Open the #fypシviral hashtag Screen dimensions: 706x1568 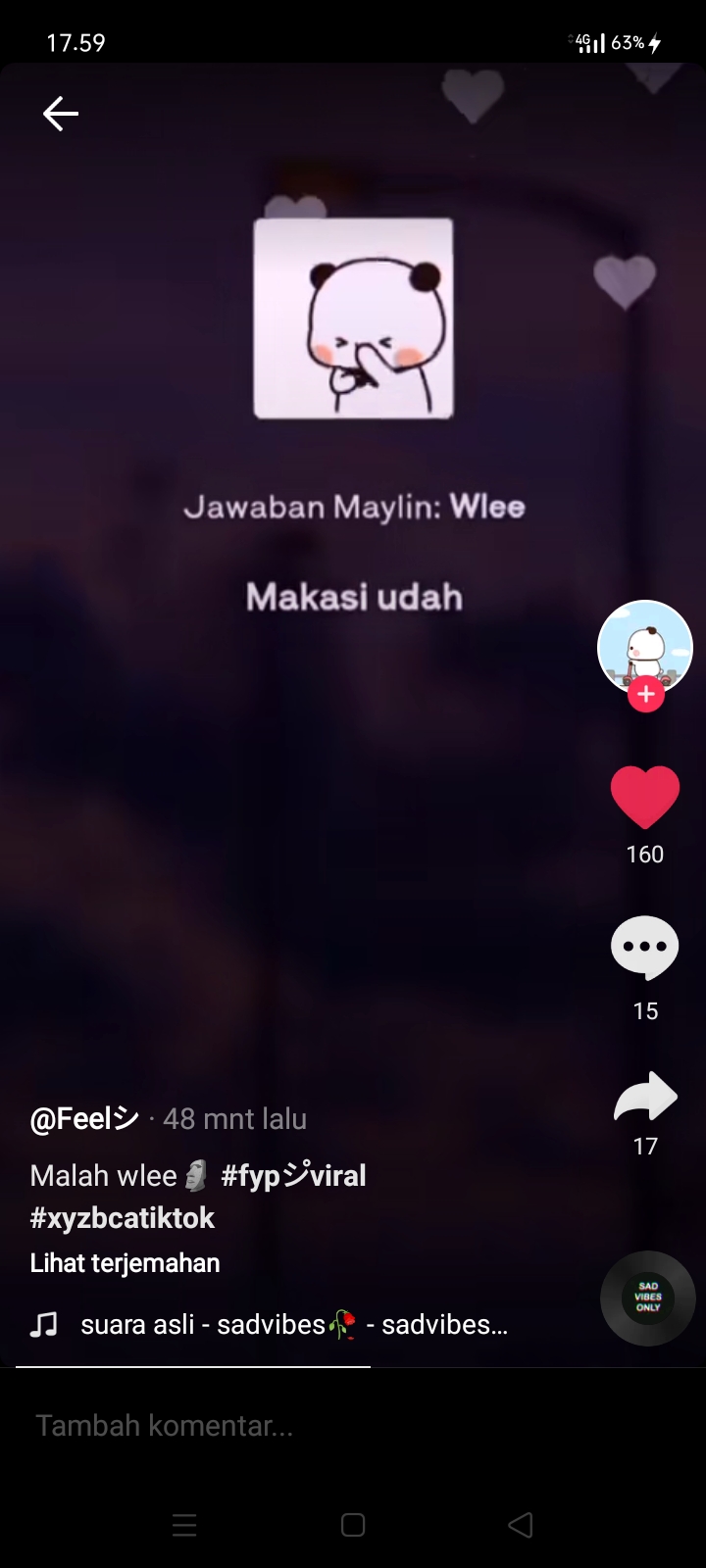pos(293,1175)
